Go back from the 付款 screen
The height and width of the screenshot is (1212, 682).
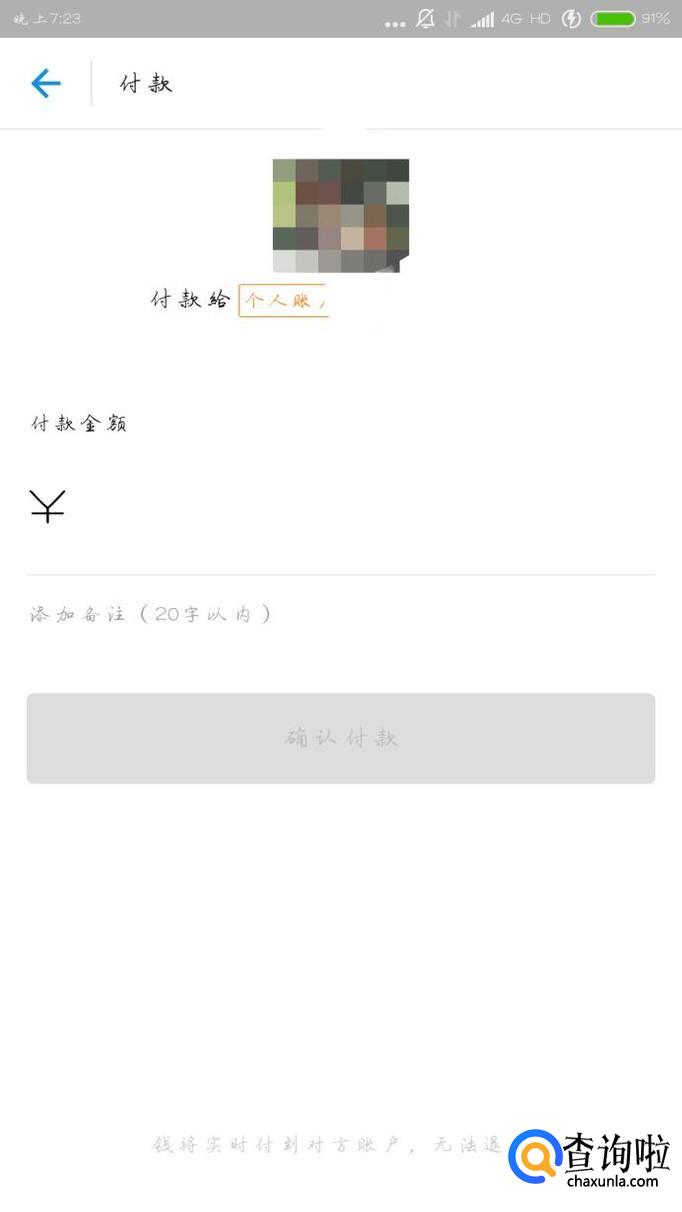click(x=46, y=83)
